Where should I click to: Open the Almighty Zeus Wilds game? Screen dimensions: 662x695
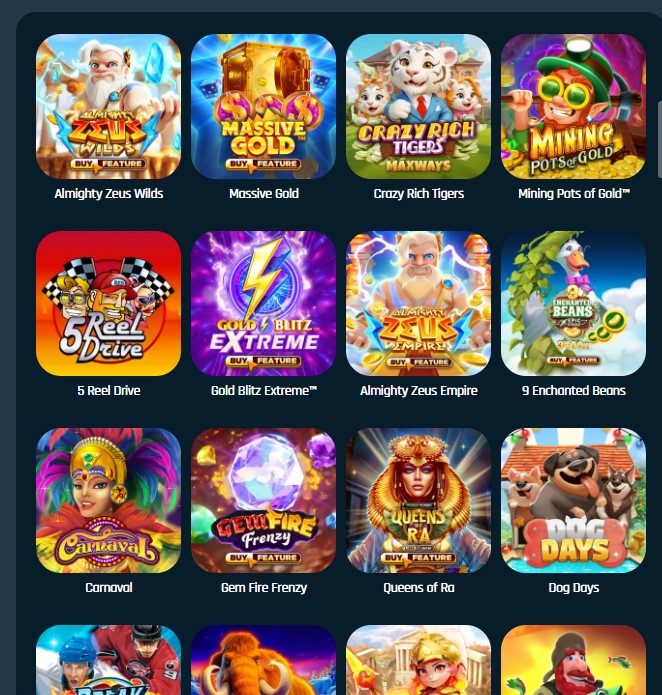point(108,107)
